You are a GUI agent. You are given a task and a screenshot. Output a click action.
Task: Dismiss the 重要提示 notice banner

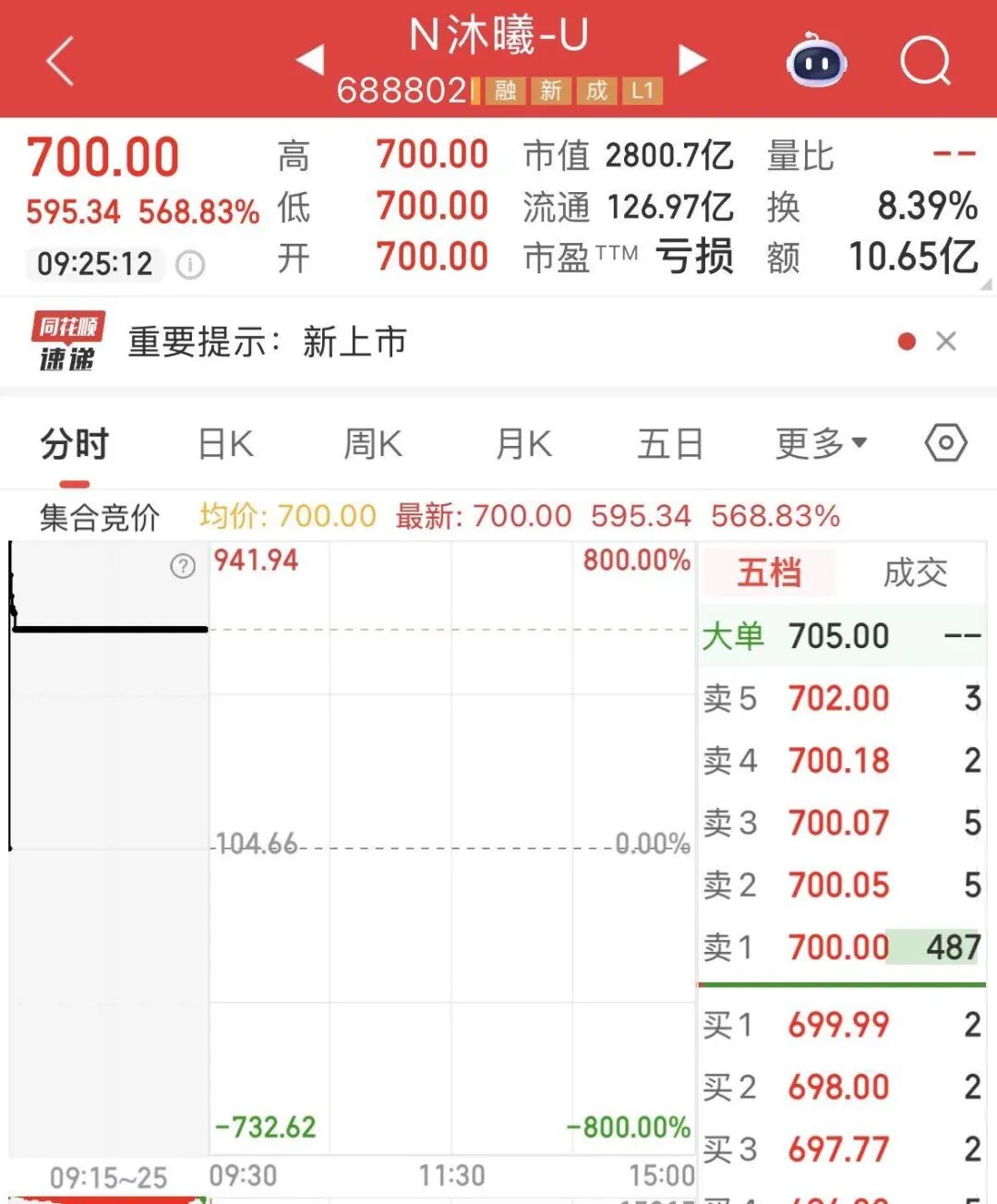[x=946, y=342]
